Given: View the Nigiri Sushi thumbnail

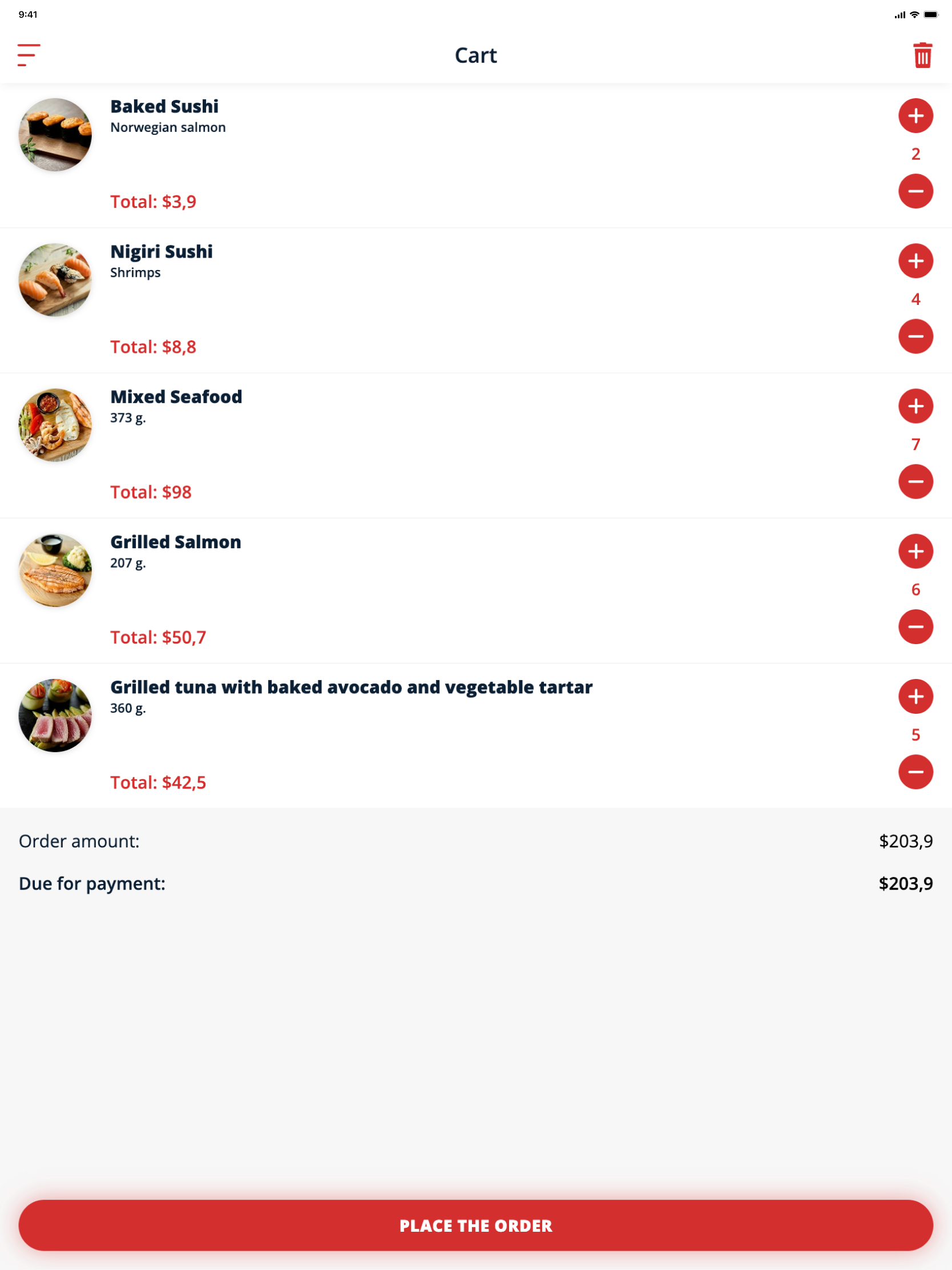Looking at the screenshot, I should 55,279.
